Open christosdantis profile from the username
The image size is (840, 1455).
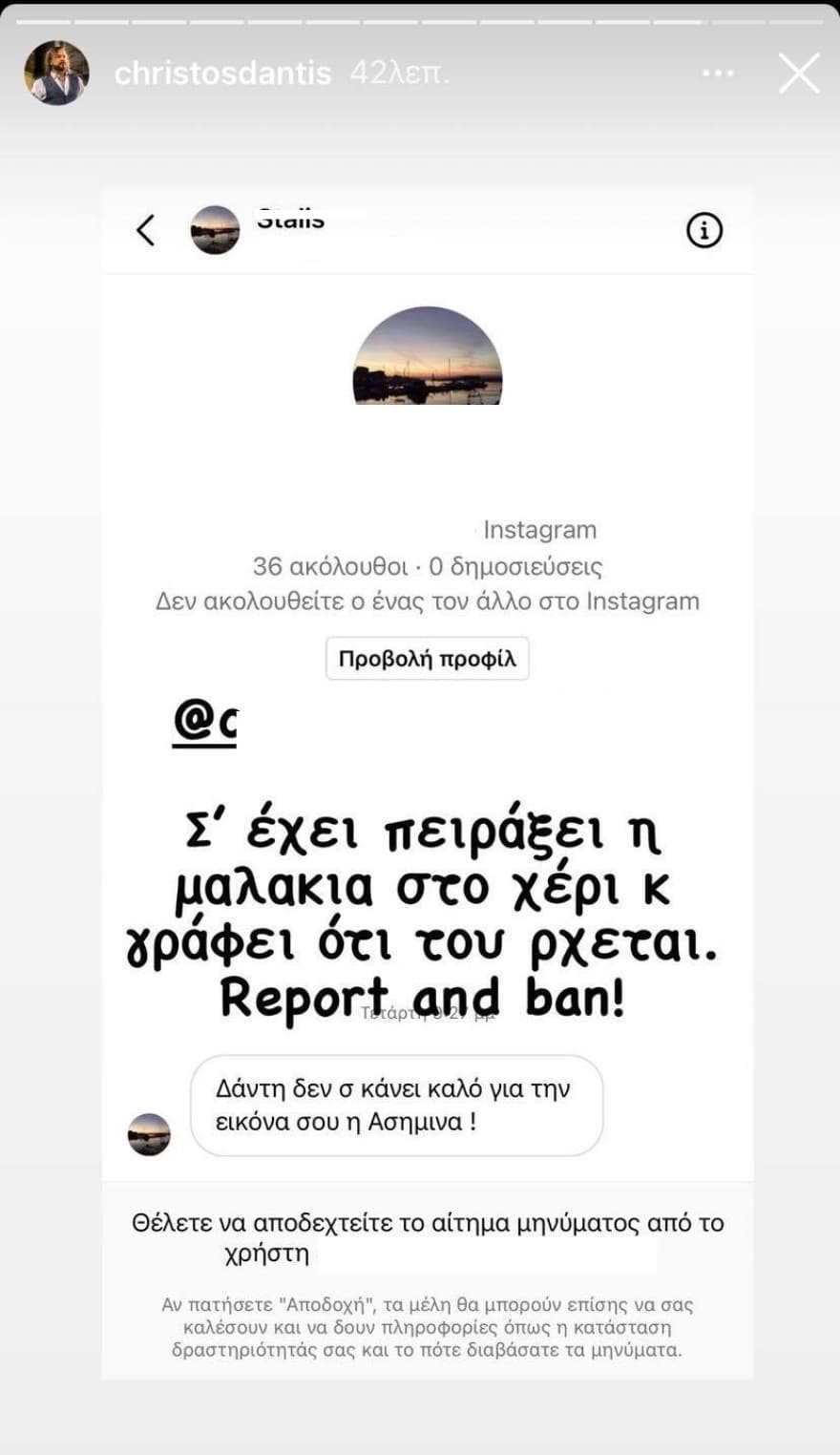(x=222, y=74)
